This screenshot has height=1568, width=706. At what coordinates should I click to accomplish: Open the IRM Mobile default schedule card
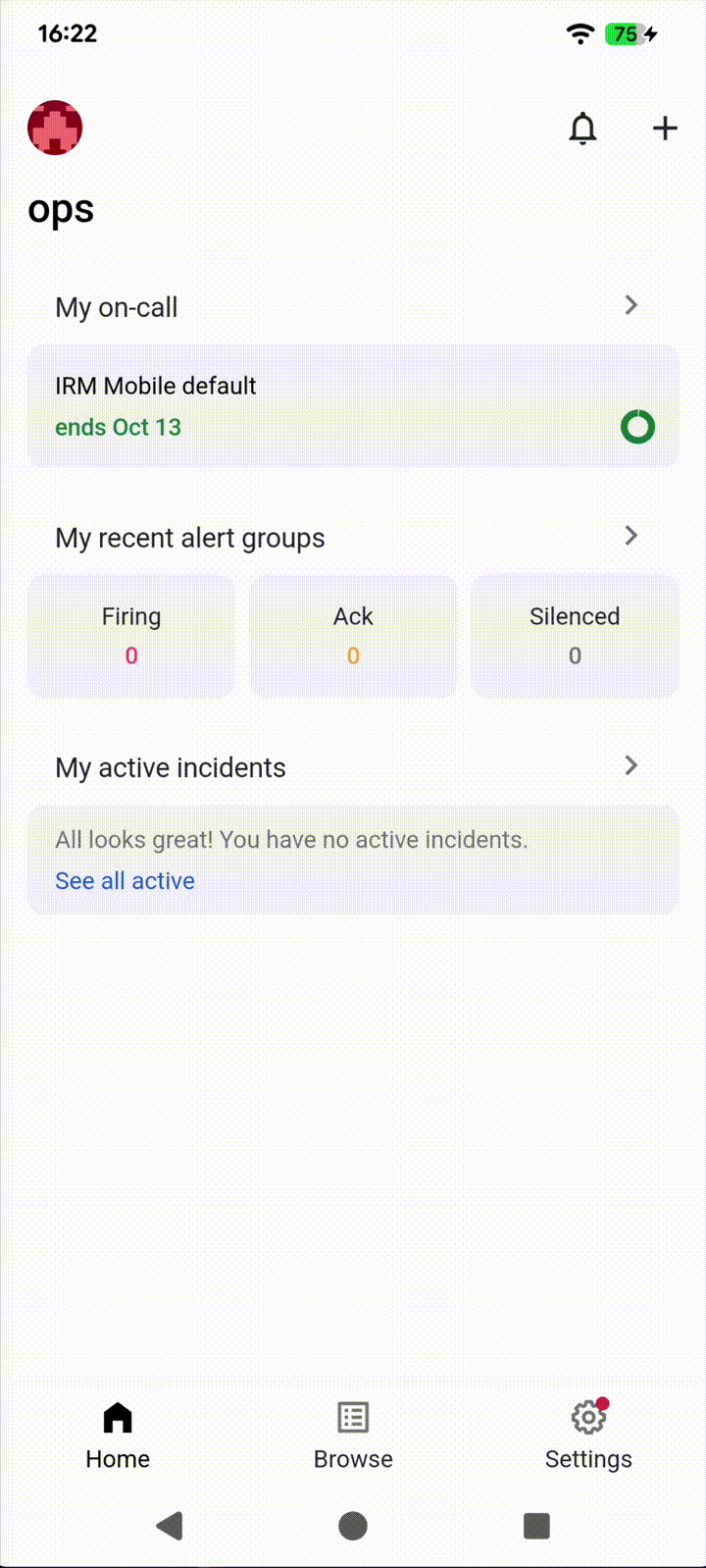tap(353, 406)
